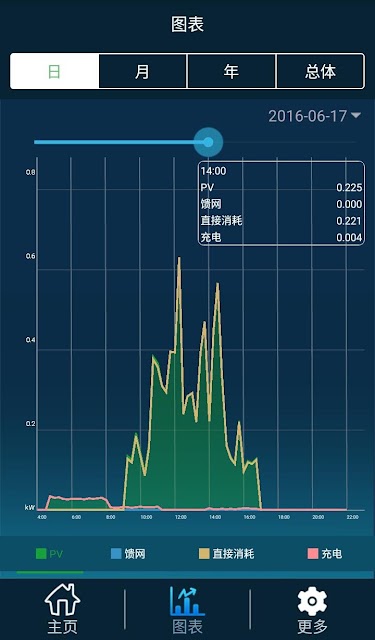Switch to the 日 (day) view
Image resolution: width=375 pixels, height=640 pixels.
tap(55, 71)
